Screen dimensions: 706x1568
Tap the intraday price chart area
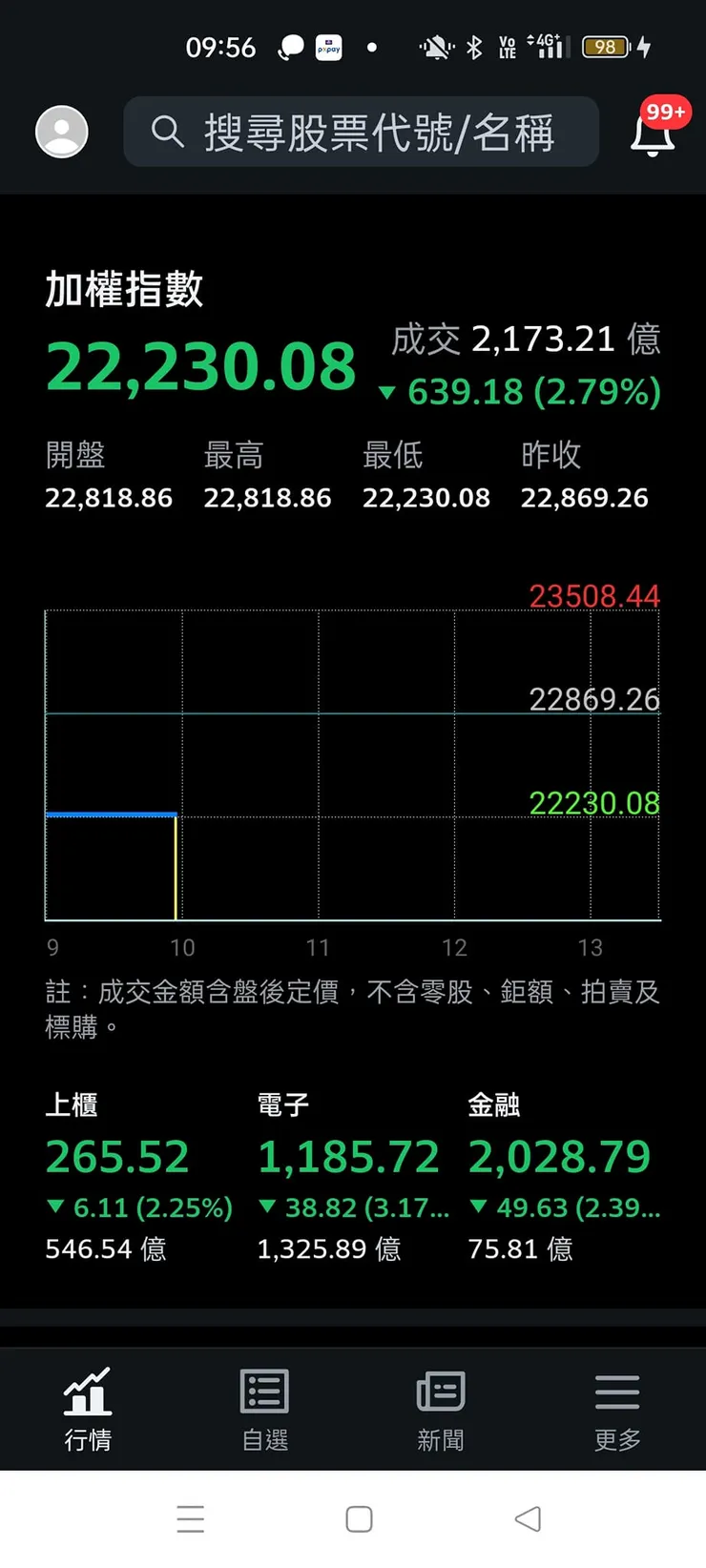coord(353,763)
